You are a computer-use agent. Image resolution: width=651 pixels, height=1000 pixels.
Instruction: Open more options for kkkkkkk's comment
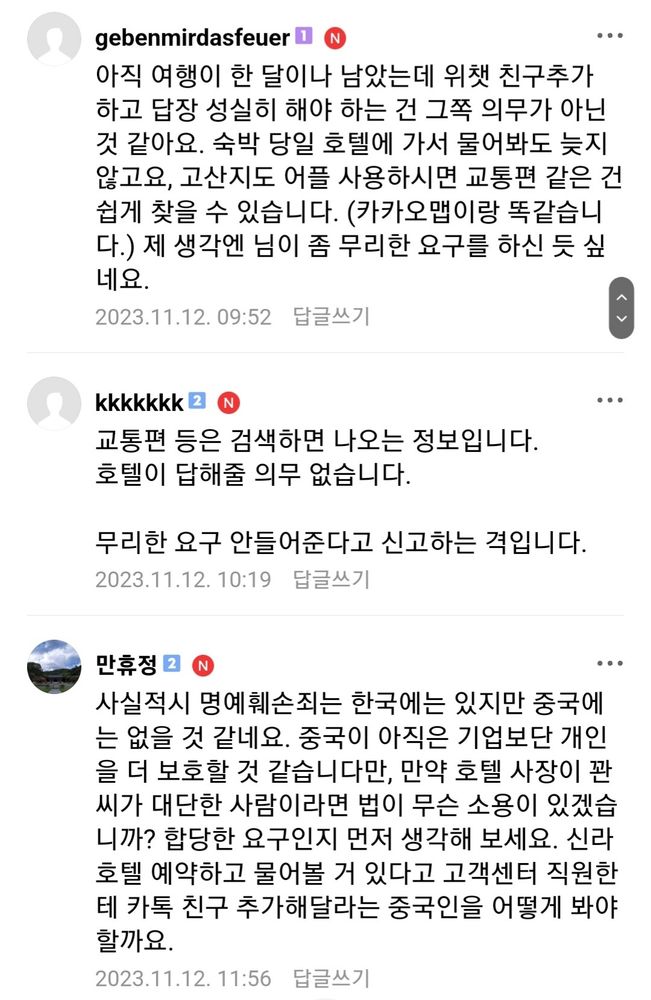[610, 400]
